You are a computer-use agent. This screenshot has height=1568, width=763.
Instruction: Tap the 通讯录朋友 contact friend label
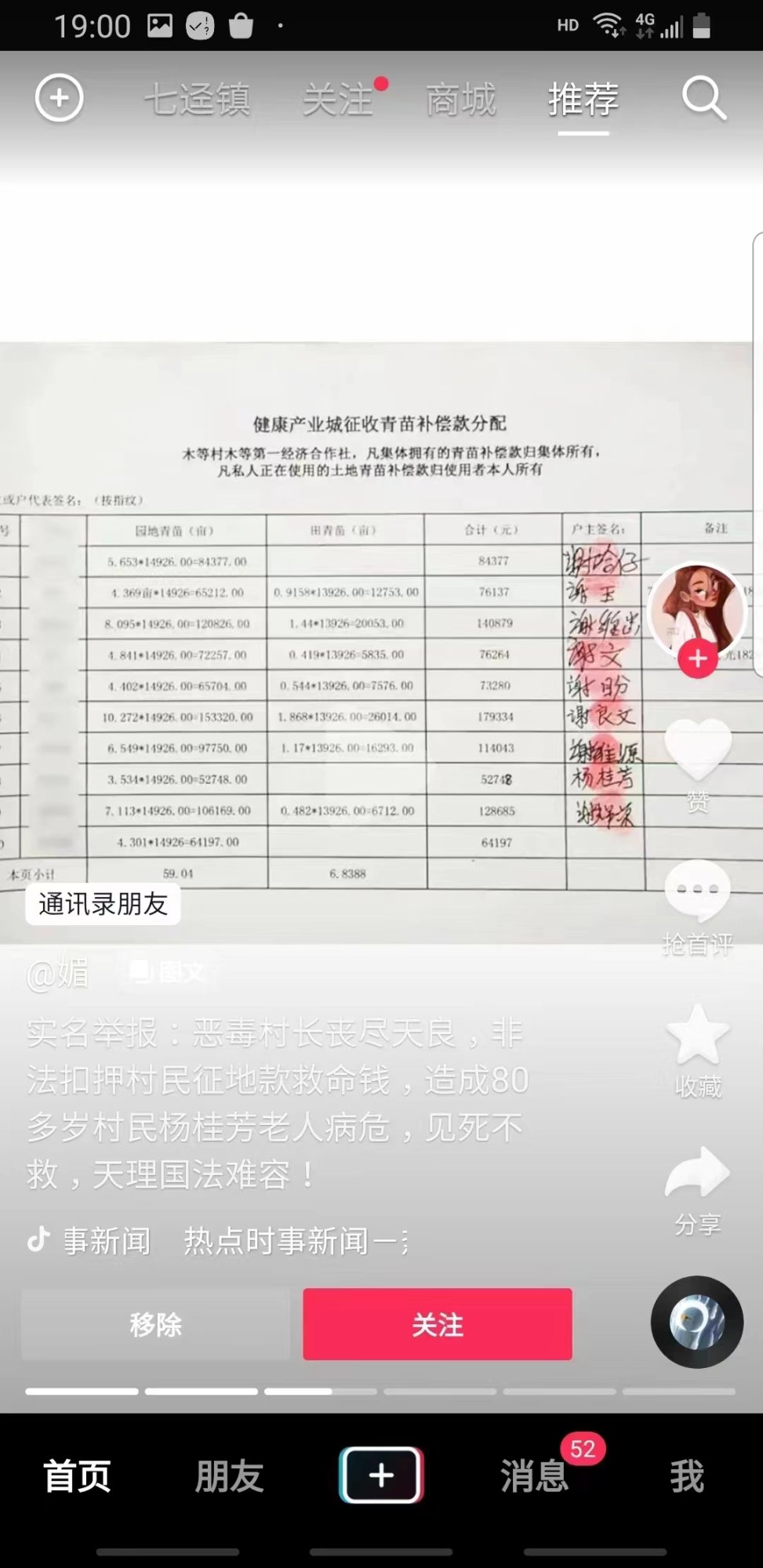pos(102,906)
